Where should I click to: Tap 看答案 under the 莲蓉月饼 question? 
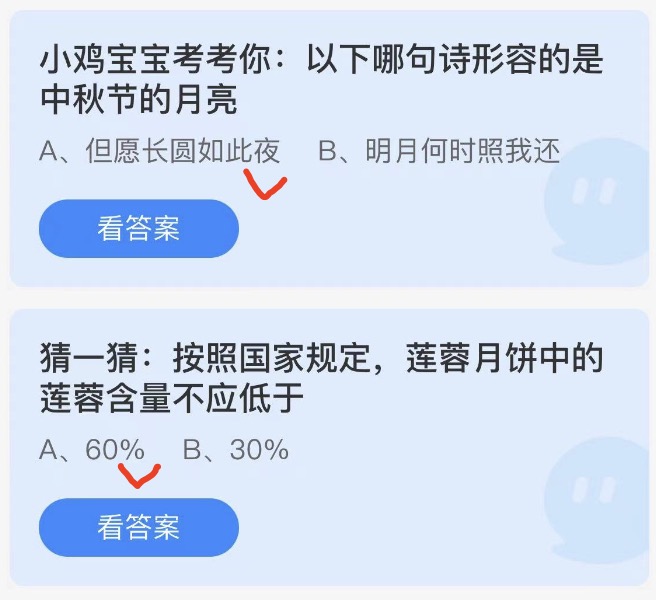(x=139, y=527)
